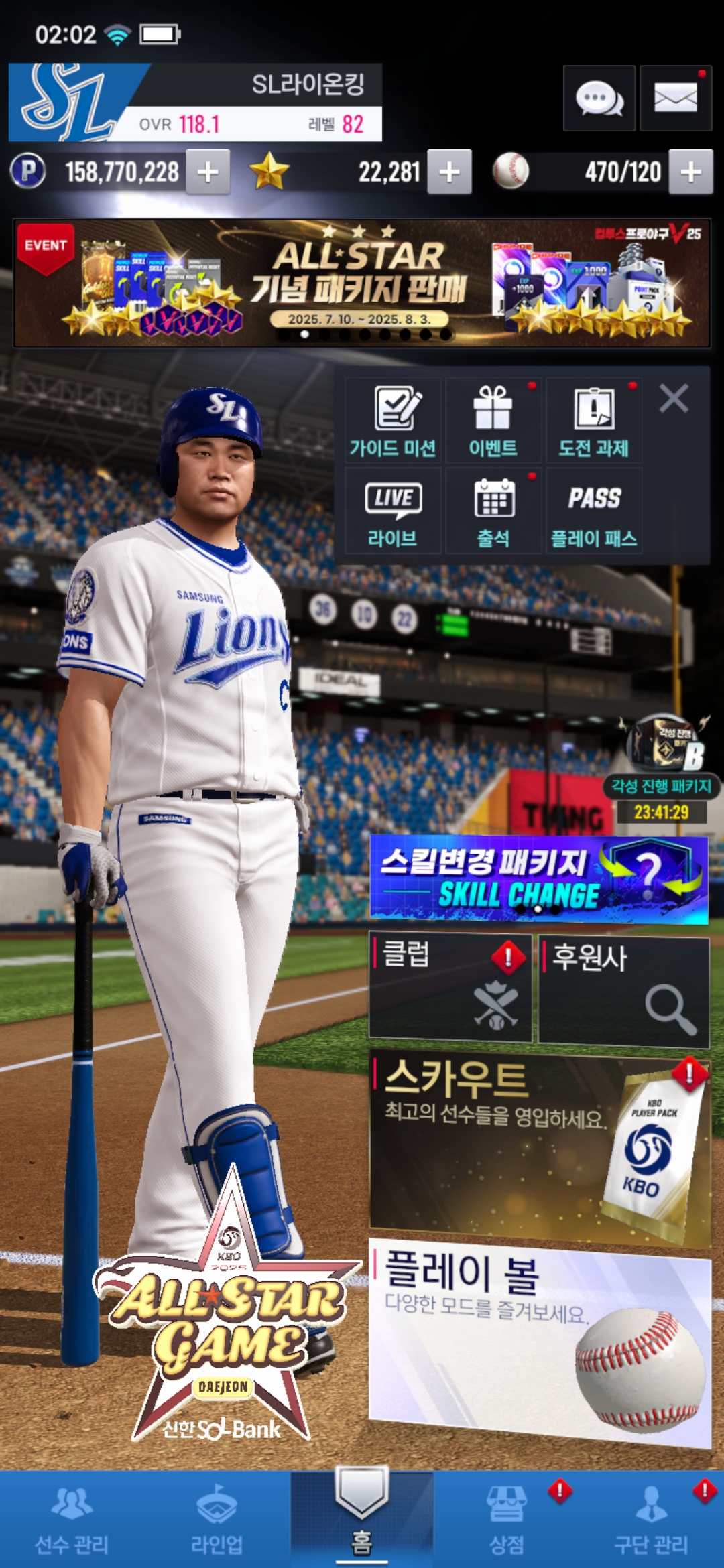
Task: Add more stars with the plus button
Action: click(449, 172)
